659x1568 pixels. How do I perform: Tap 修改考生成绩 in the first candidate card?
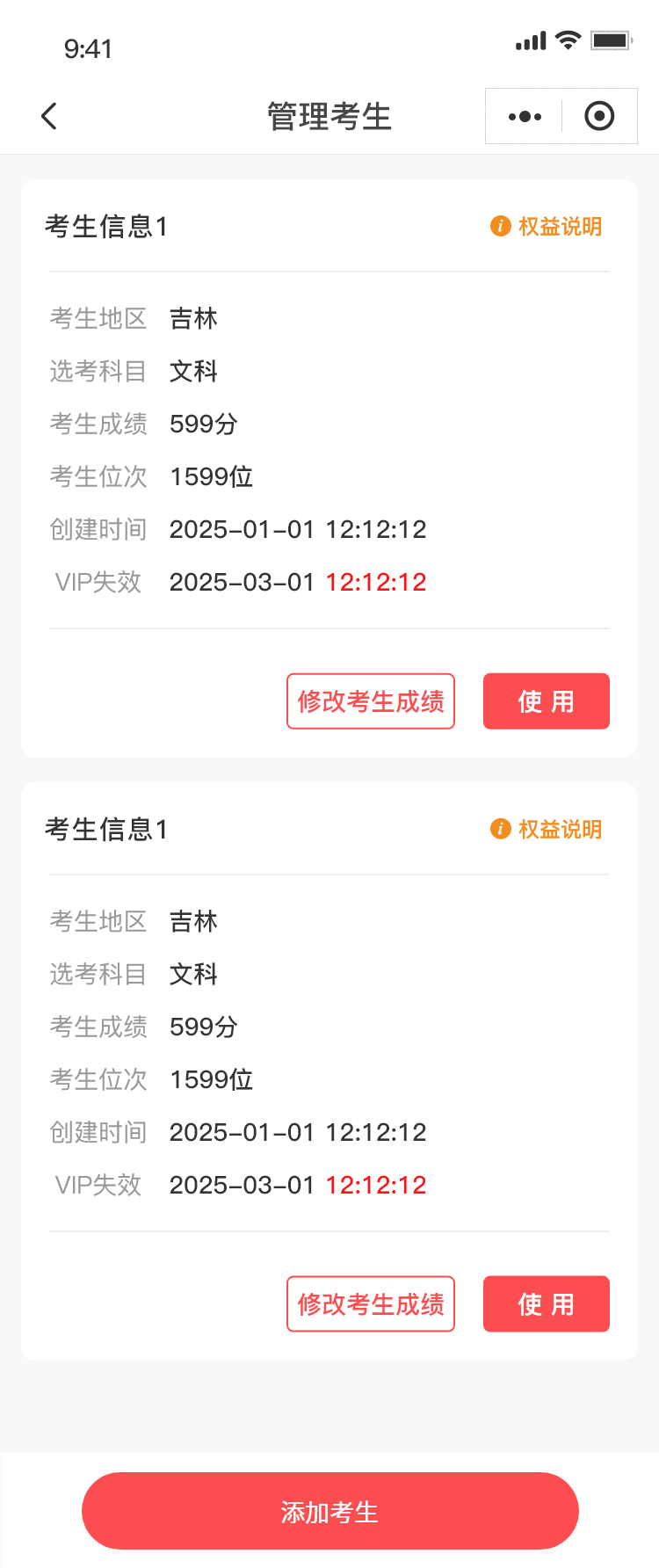click(x=371, y=701)
